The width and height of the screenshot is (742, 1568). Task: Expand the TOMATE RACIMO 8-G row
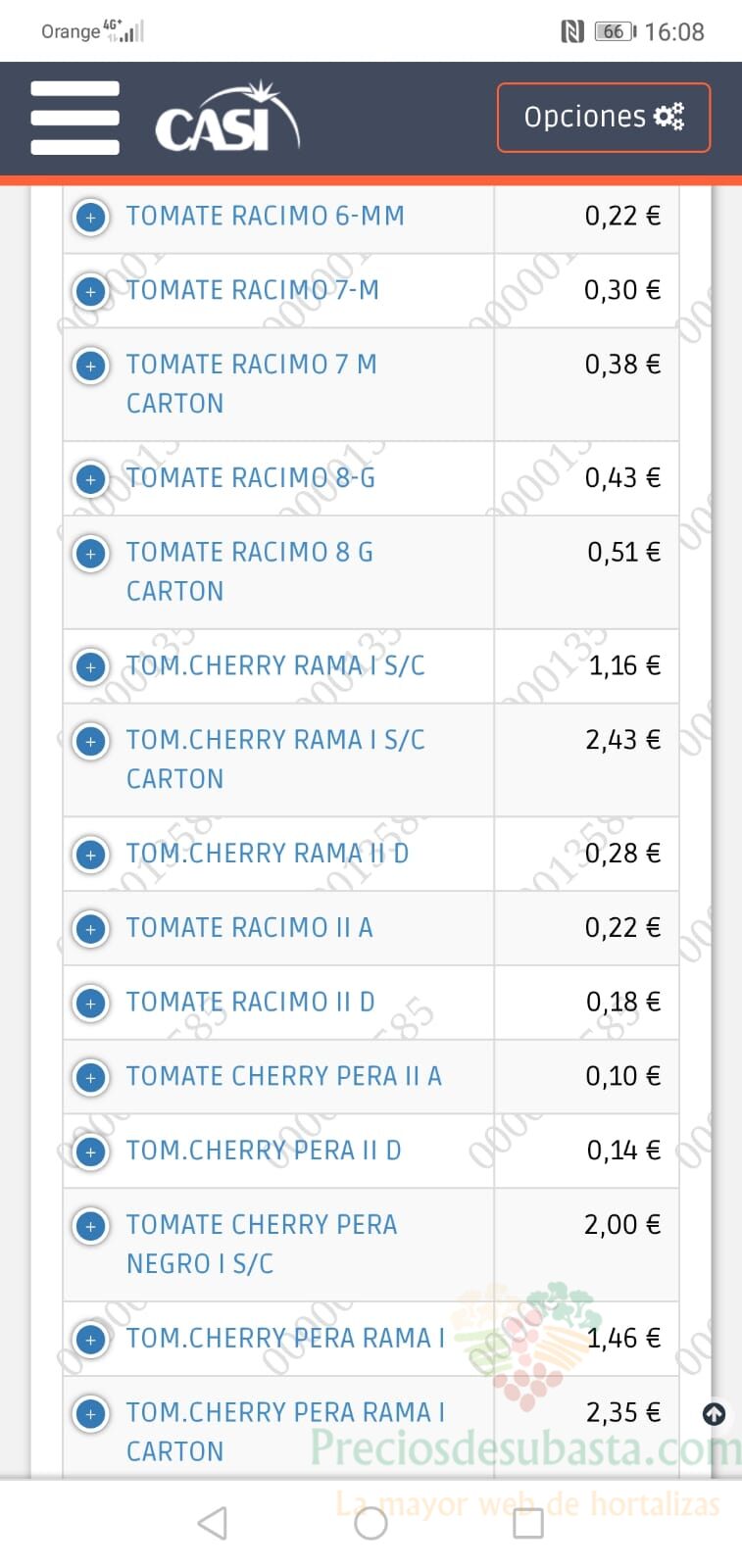91,479
